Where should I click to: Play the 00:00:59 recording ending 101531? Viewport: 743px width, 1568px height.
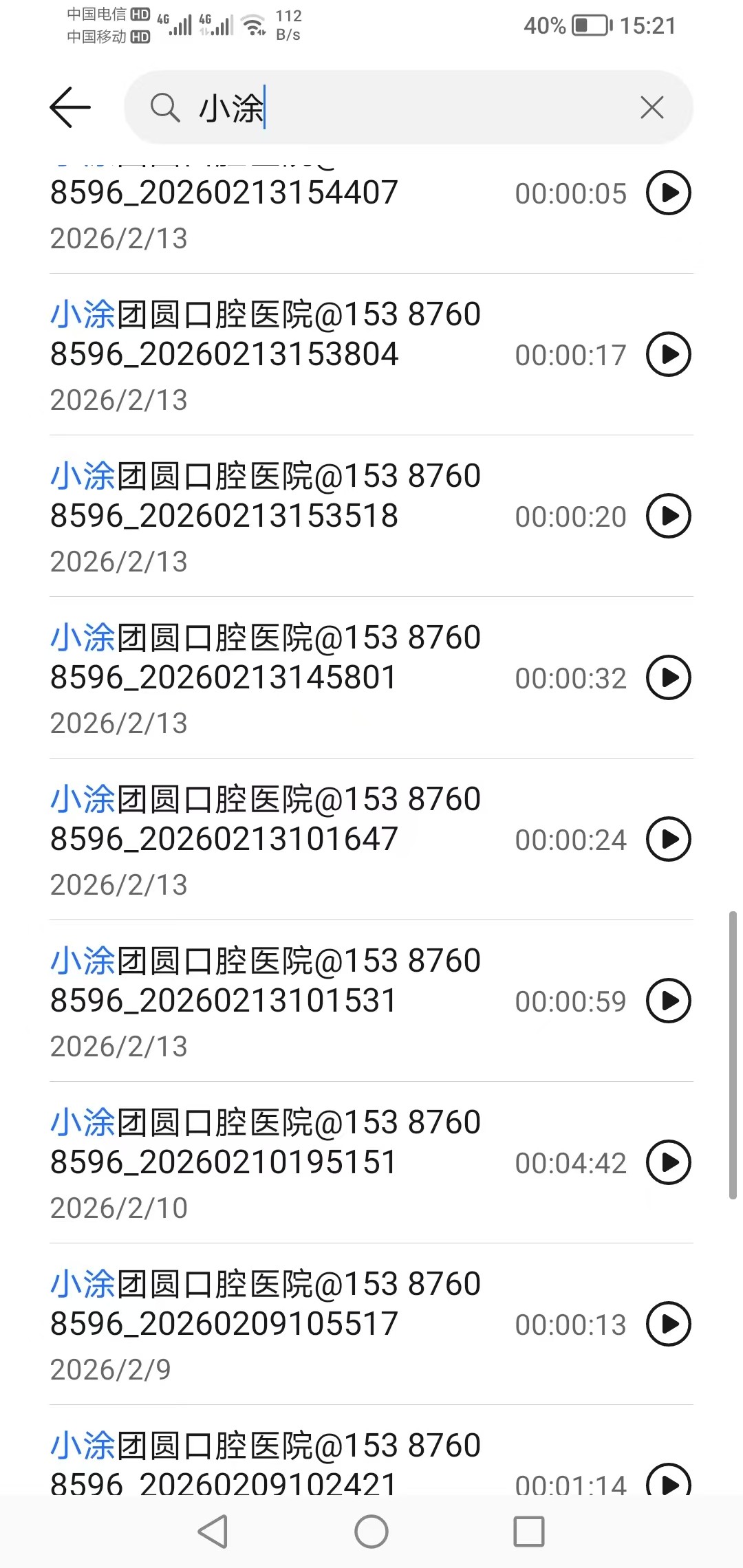(668, 1001)
